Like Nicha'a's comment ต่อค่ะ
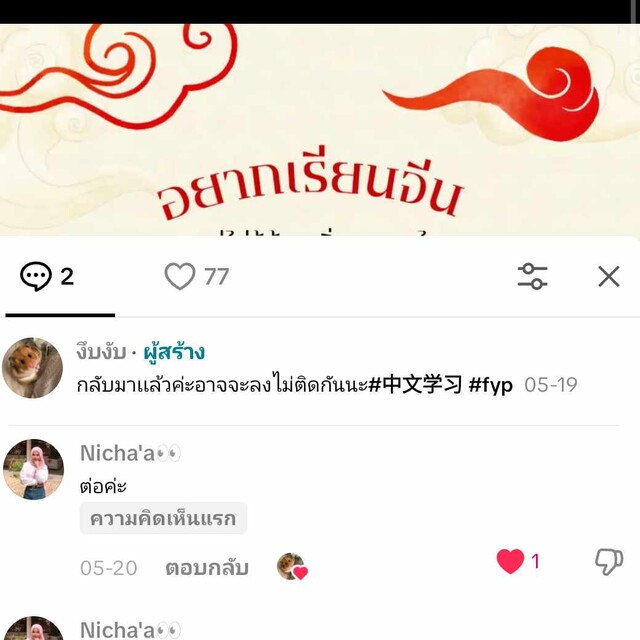Image resolution: width=640 pixels, height=640 pixels. pyautogui.click(x=510, y=562)
